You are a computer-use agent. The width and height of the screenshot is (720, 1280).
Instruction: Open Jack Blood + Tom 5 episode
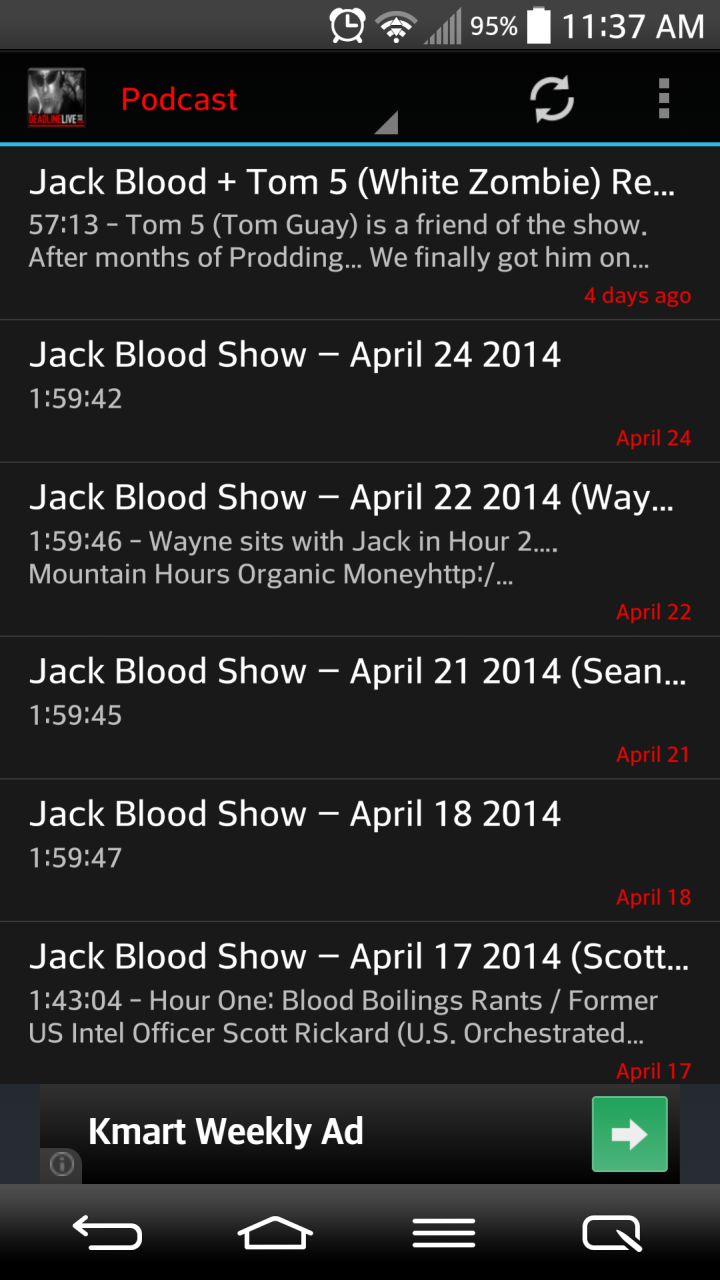(x=360, y=233)
